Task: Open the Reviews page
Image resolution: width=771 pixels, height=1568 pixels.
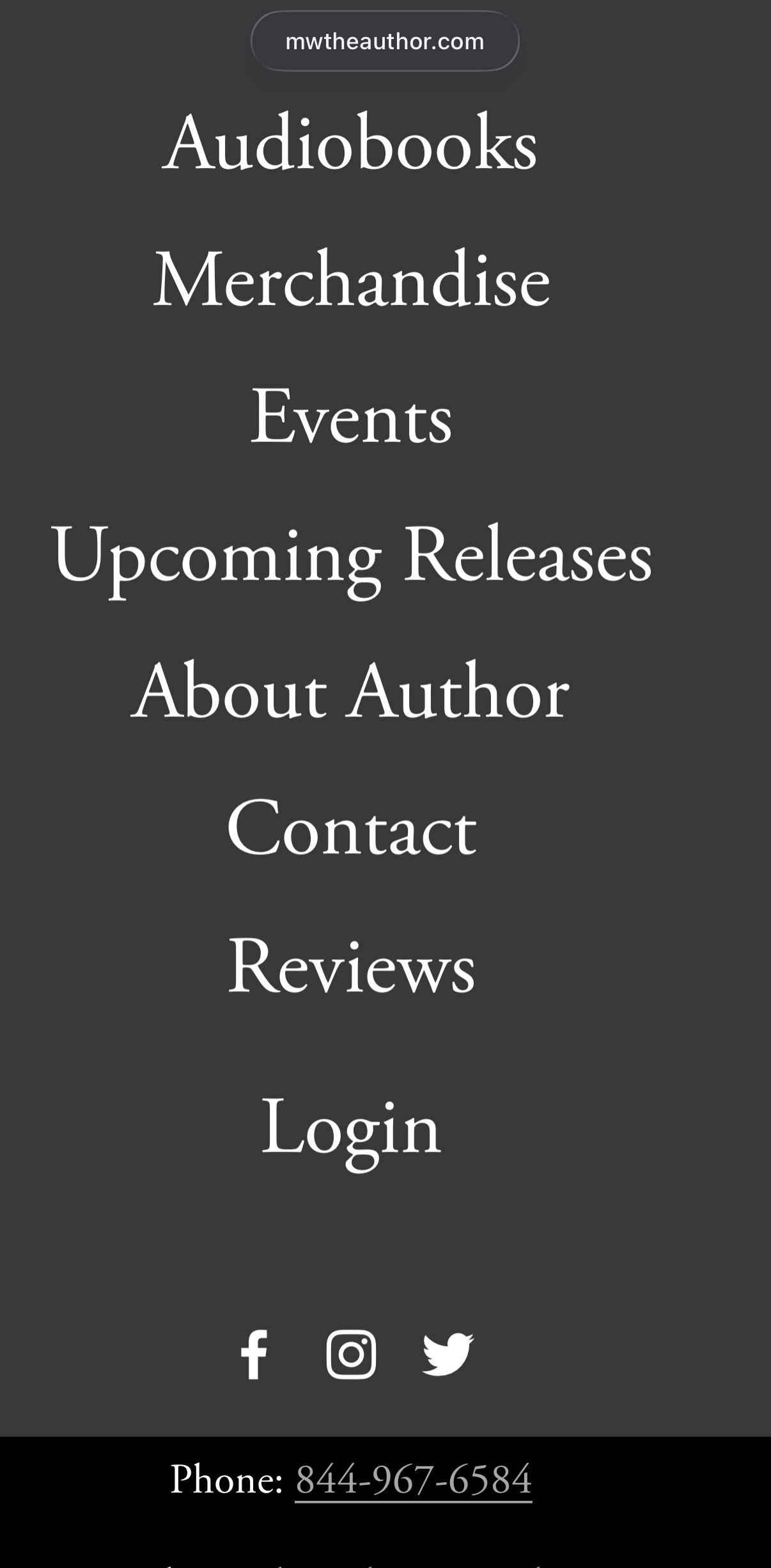Action: (x=352, y=966)
